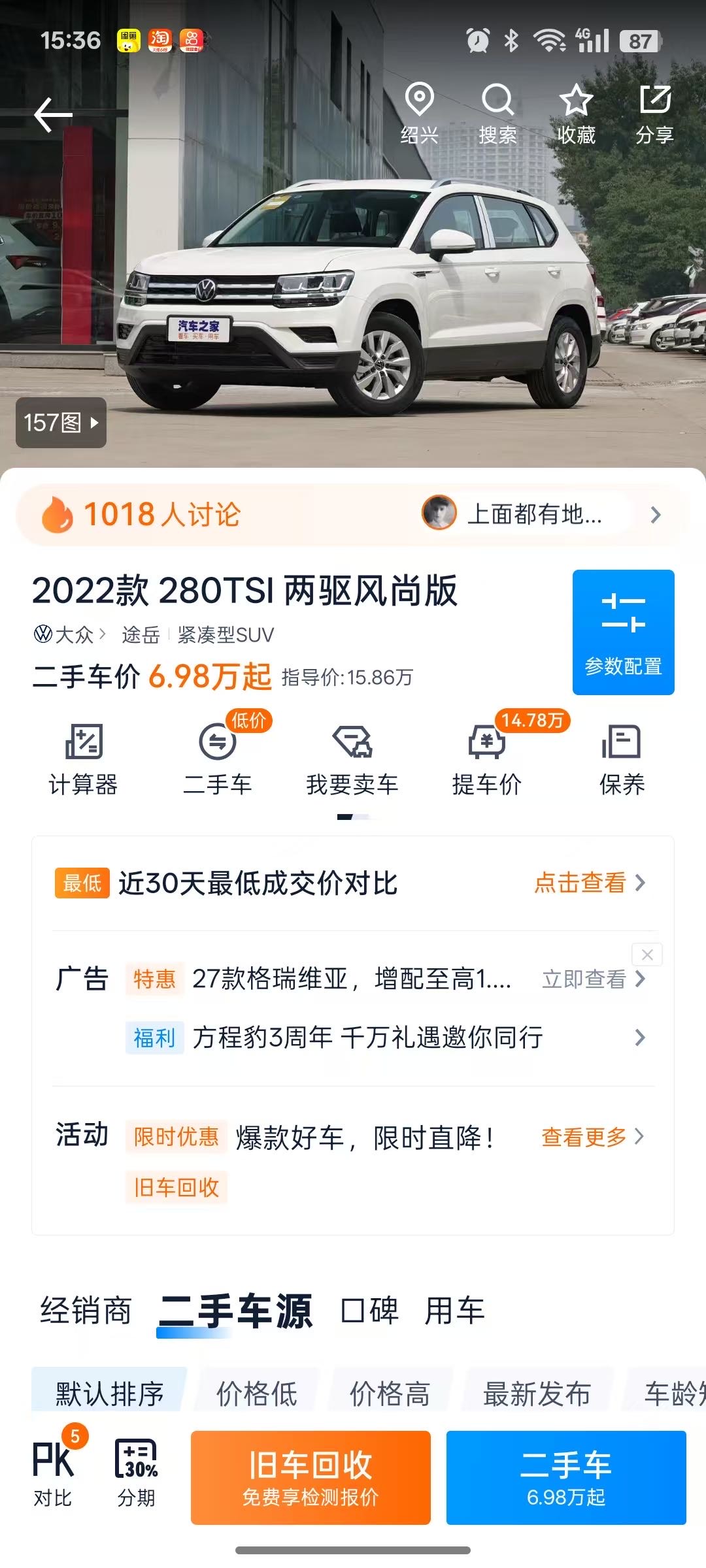Share this car via 分享
706x1568 pixels.
(654, 114)
